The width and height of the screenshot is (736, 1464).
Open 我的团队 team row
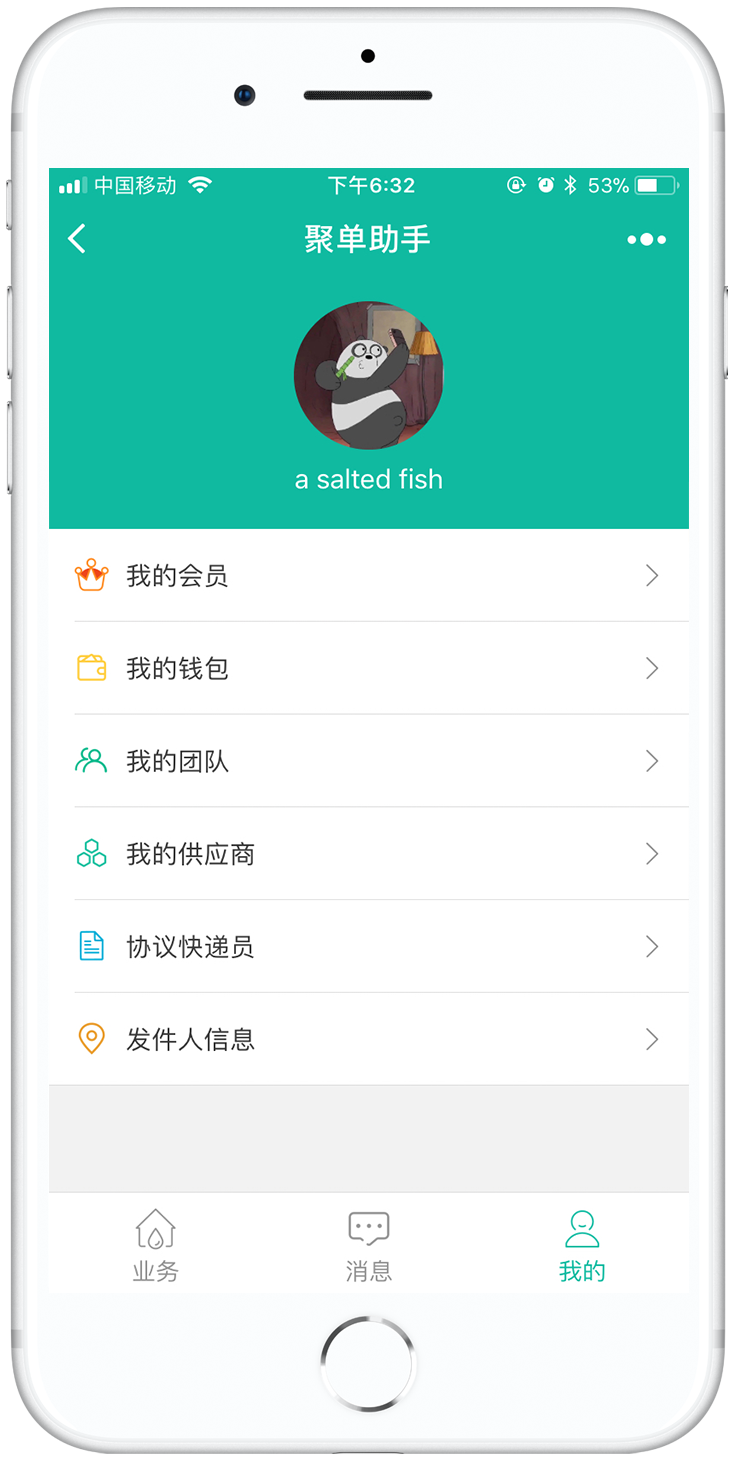click(x=368, y=761)
